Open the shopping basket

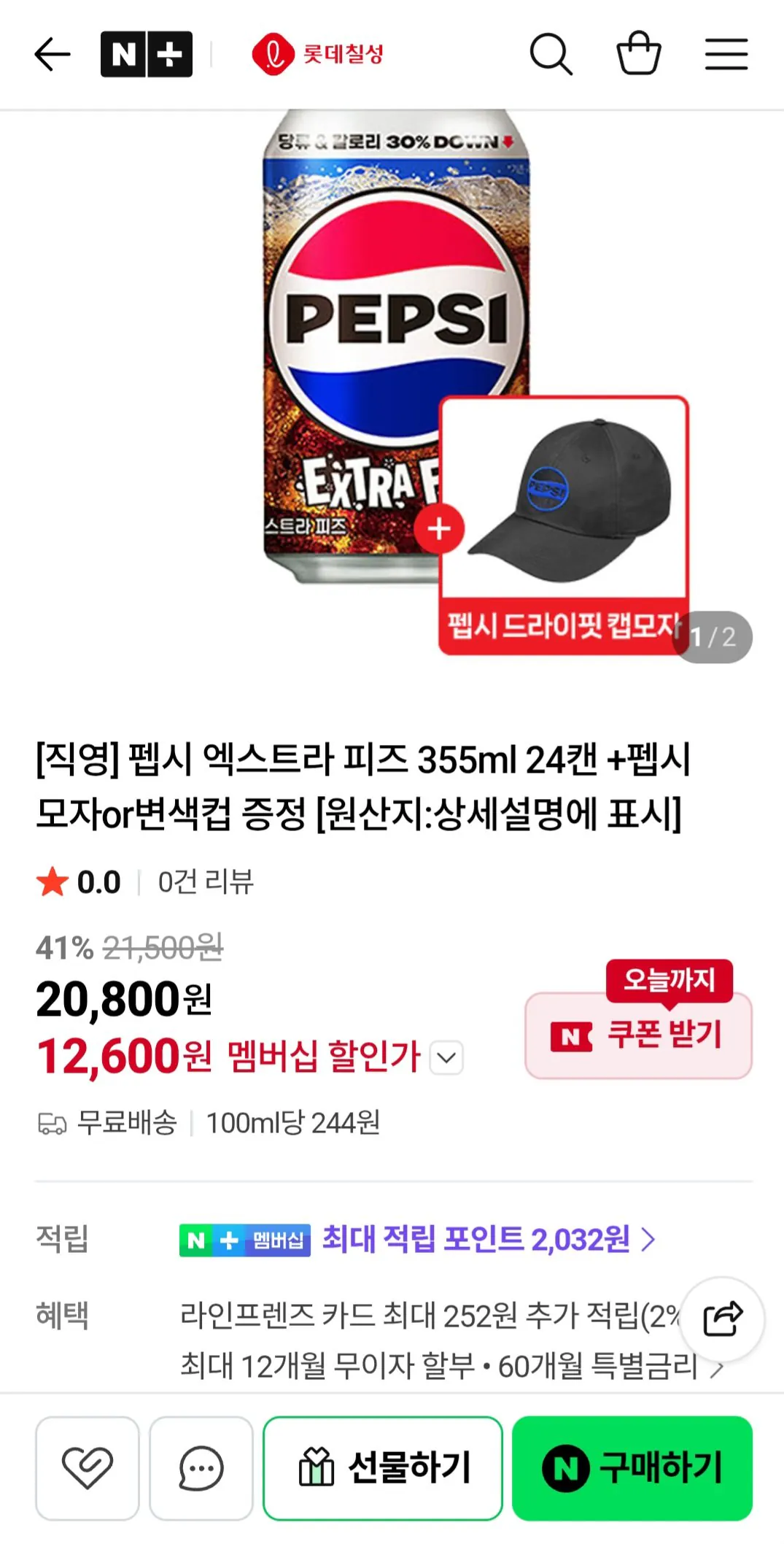(x=639, y=53)
